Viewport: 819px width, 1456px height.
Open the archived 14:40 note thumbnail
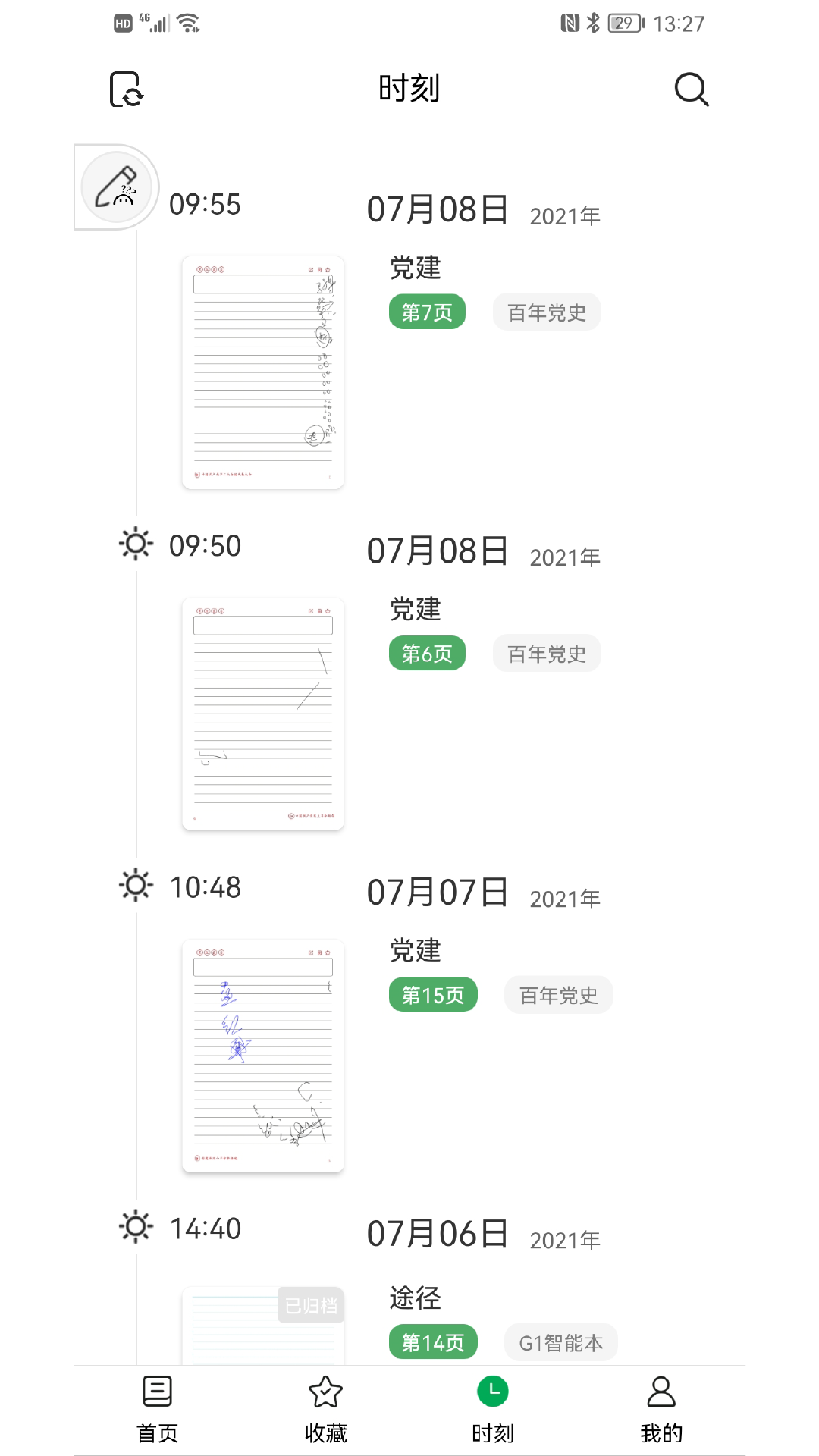pos(263,1326)
